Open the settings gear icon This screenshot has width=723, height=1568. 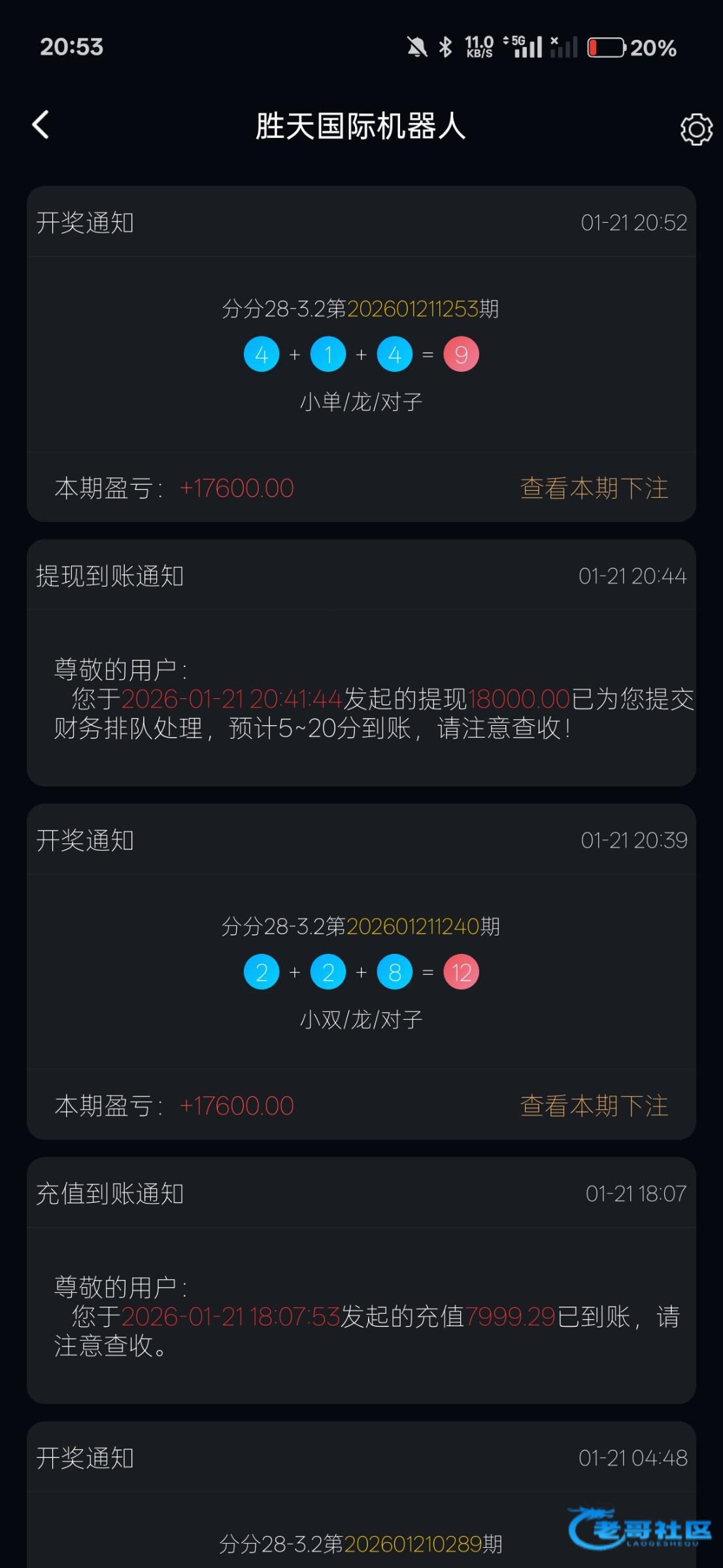696,129
